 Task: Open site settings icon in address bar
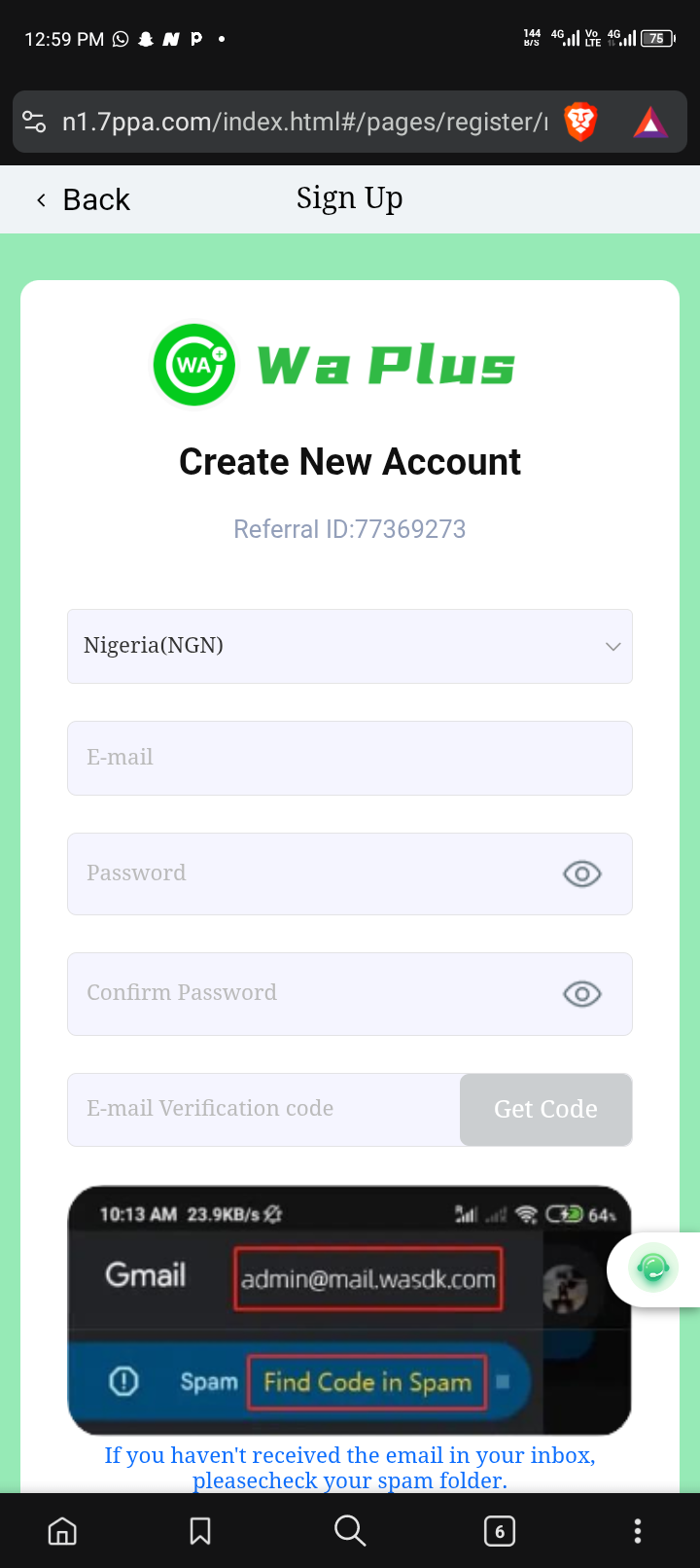[x=34, y=122]
